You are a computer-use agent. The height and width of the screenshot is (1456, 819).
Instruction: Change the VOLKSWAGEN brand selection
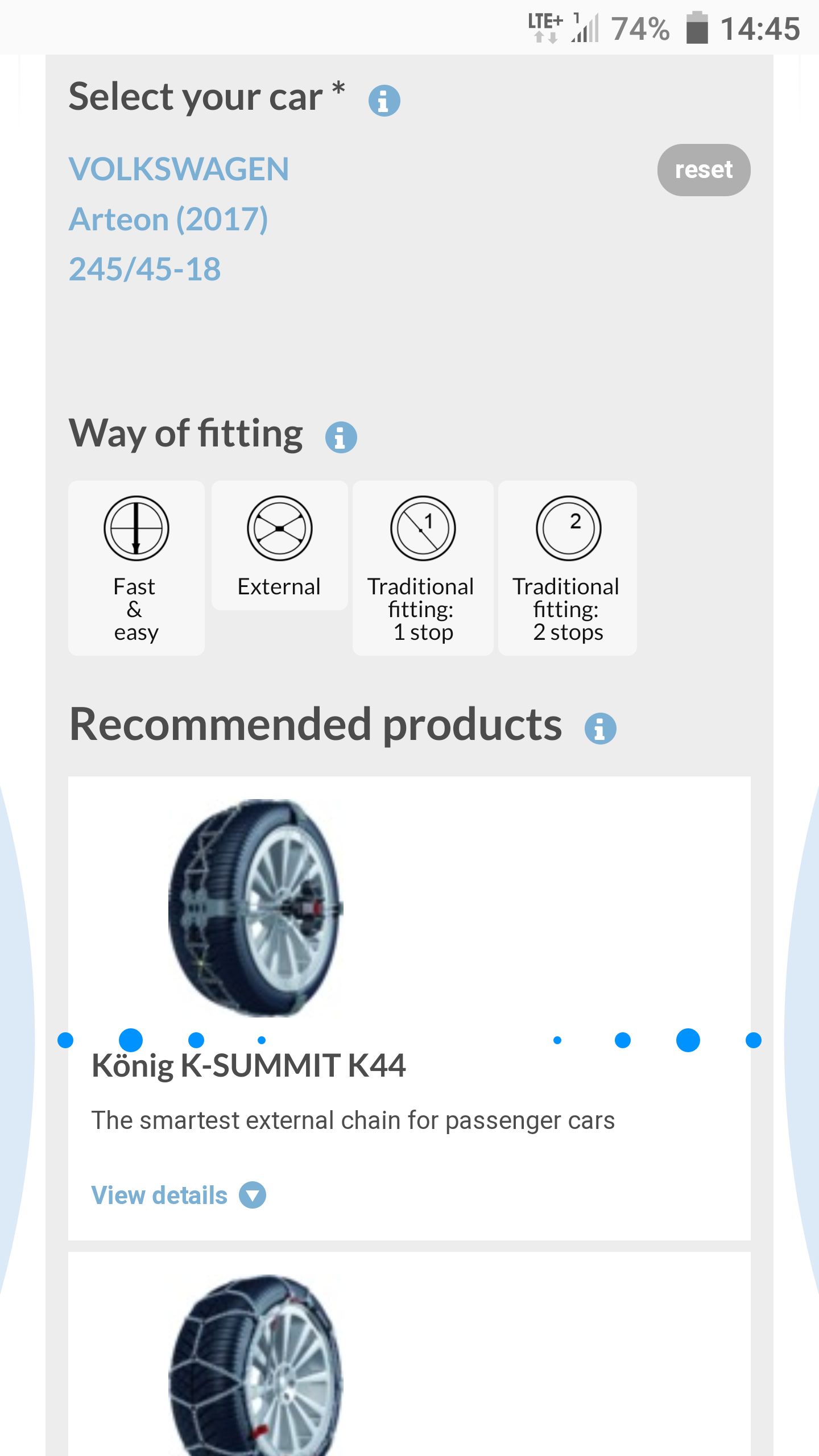pyautogui.click(x=179, y=169)
